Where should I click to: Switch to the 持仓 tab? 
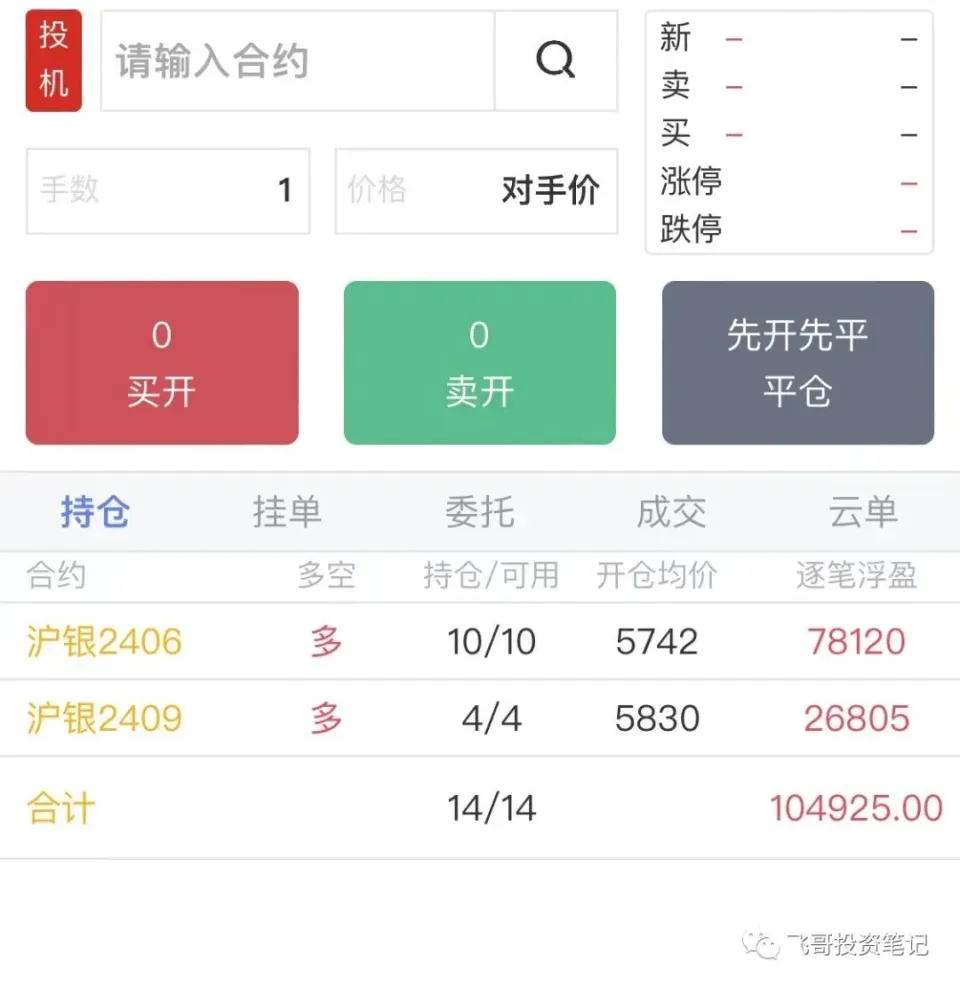pos(95,513)
